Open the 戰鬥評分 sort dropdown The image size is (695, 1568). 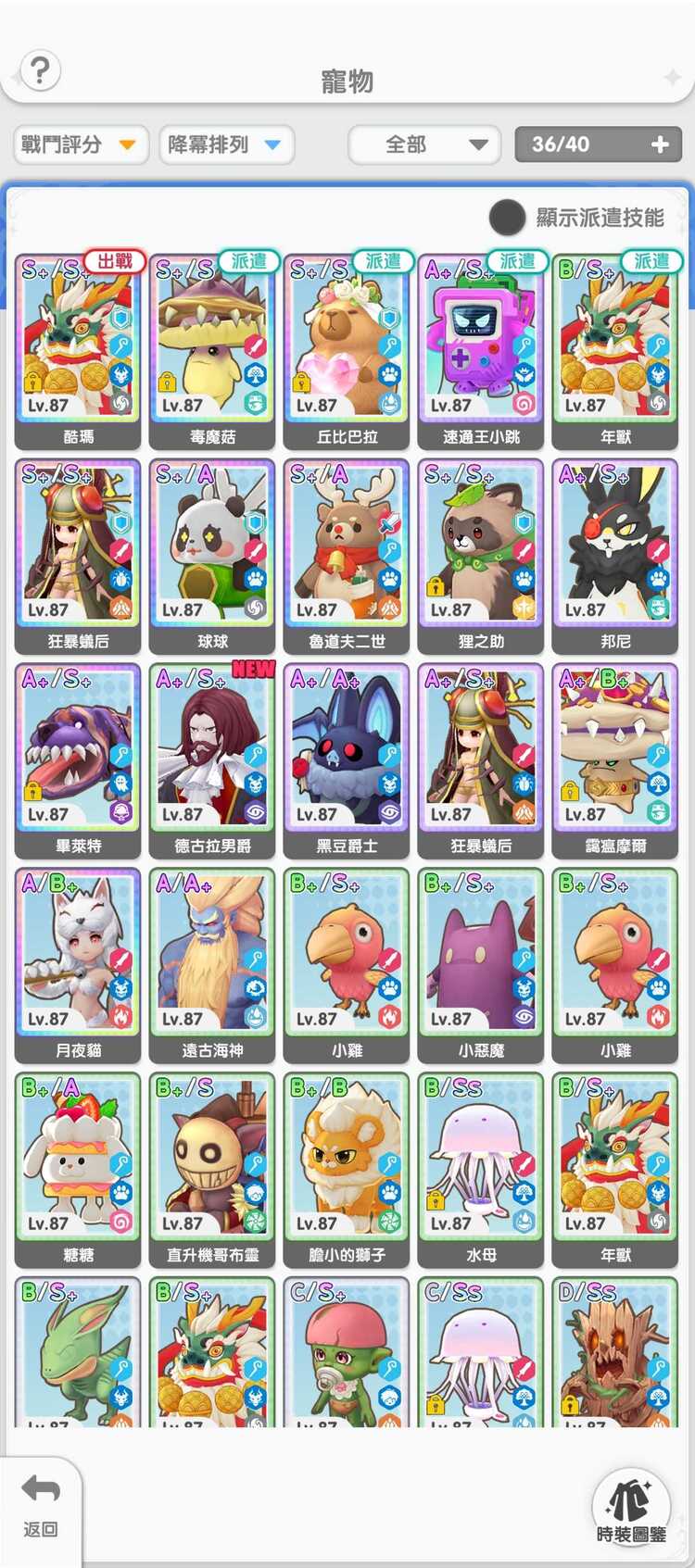click(81, 144)
